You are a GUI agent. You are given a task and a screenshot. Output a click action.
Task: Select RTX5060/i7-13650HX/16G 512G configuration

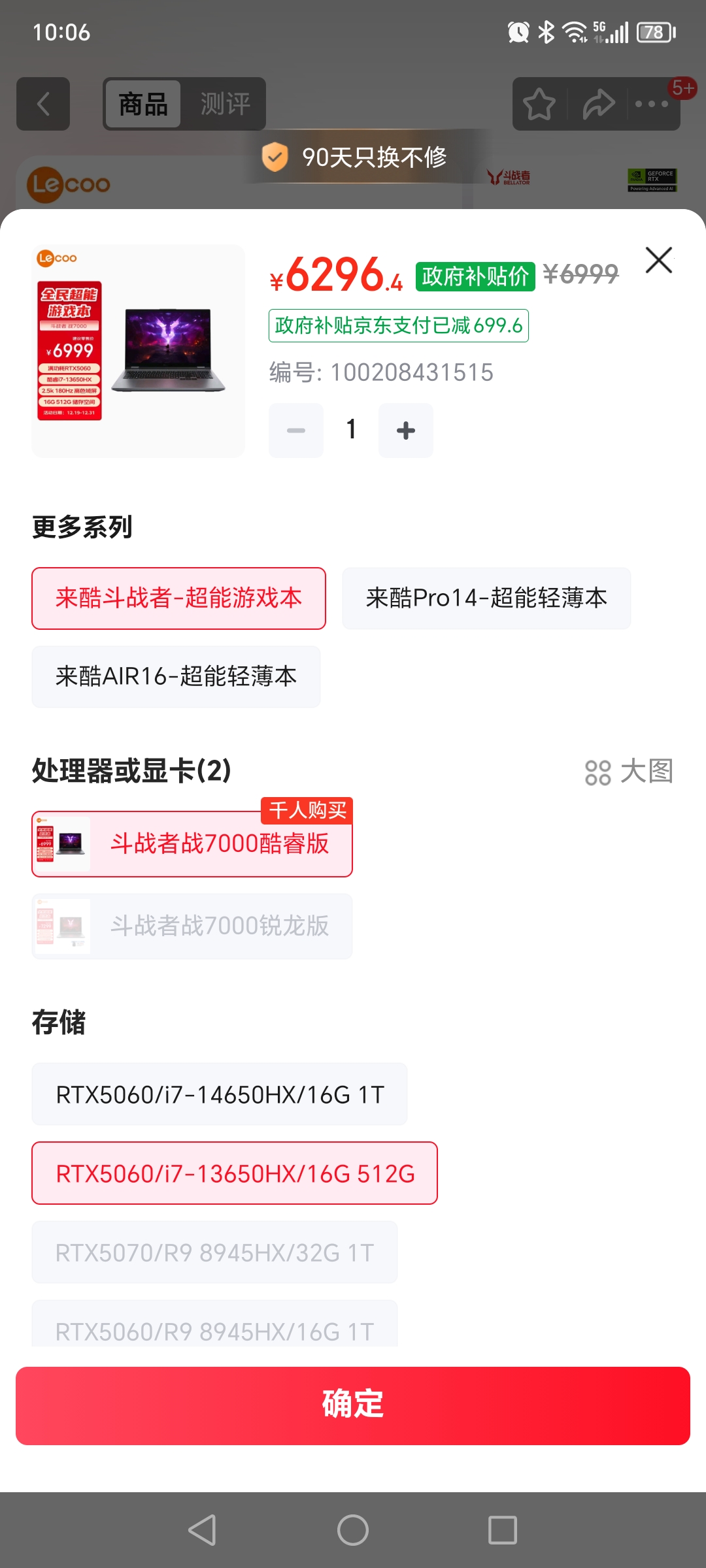[235, 1173]
